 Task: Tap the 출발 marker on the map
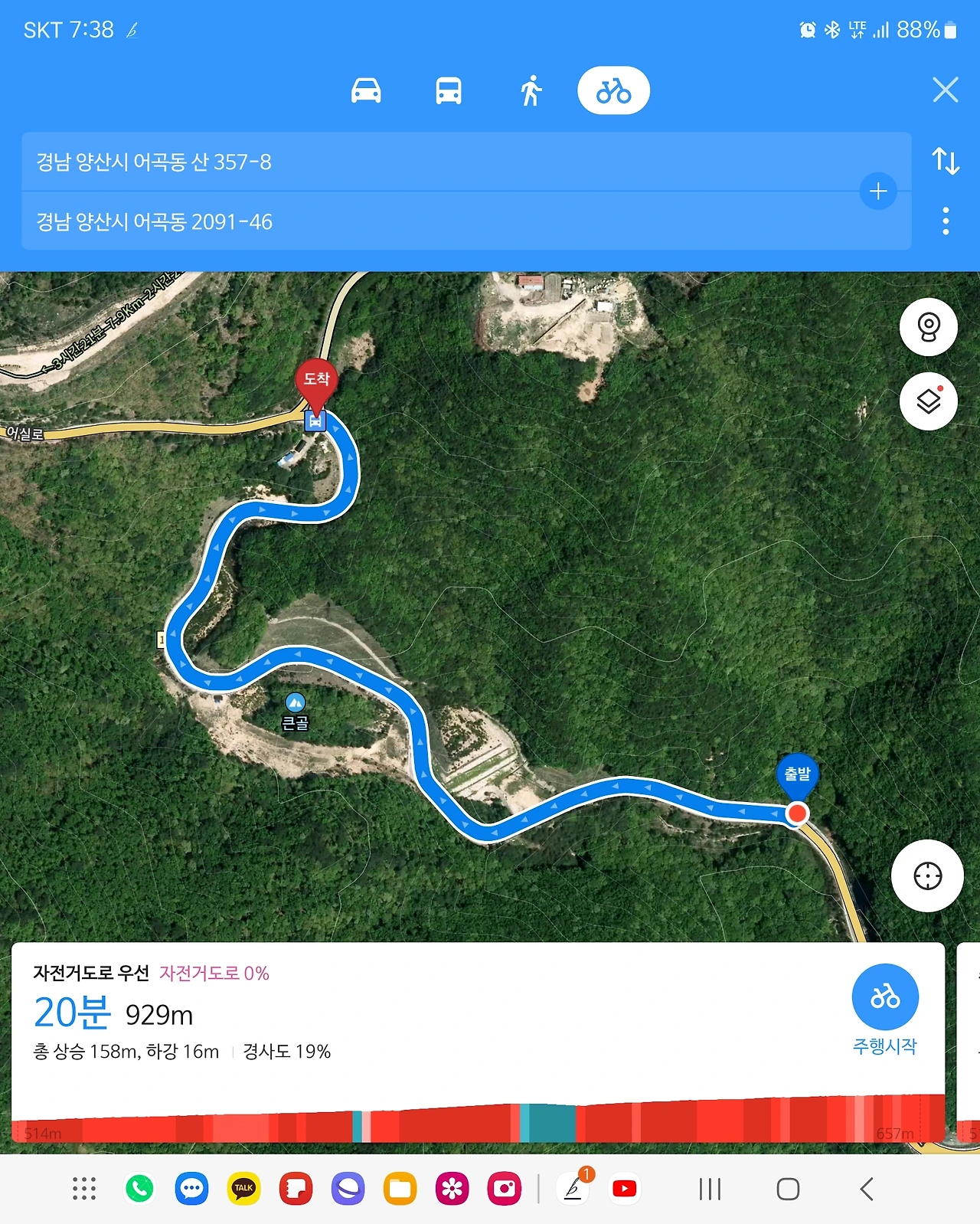tap(797, 775)
